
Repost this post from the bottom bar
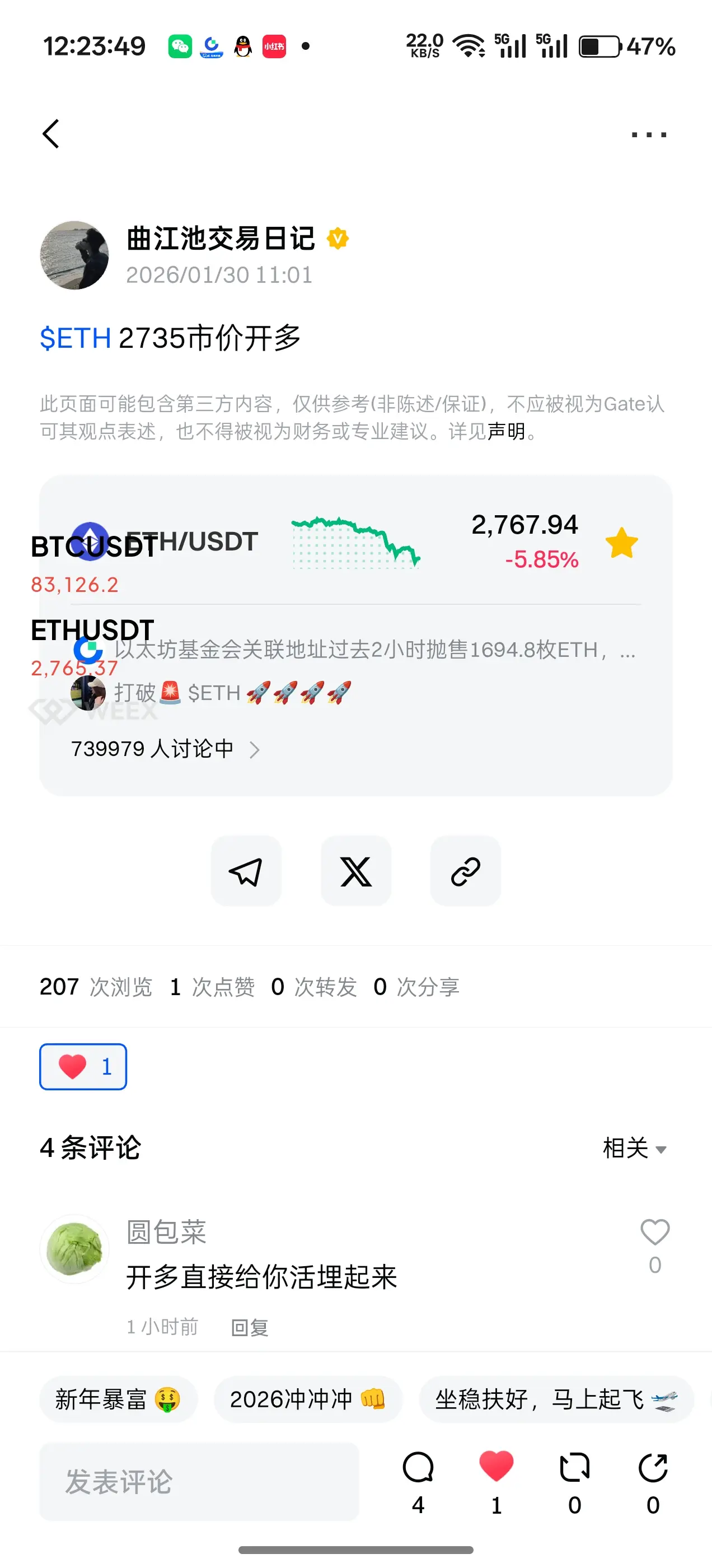pyautogui.click(x=574, y=1468)
